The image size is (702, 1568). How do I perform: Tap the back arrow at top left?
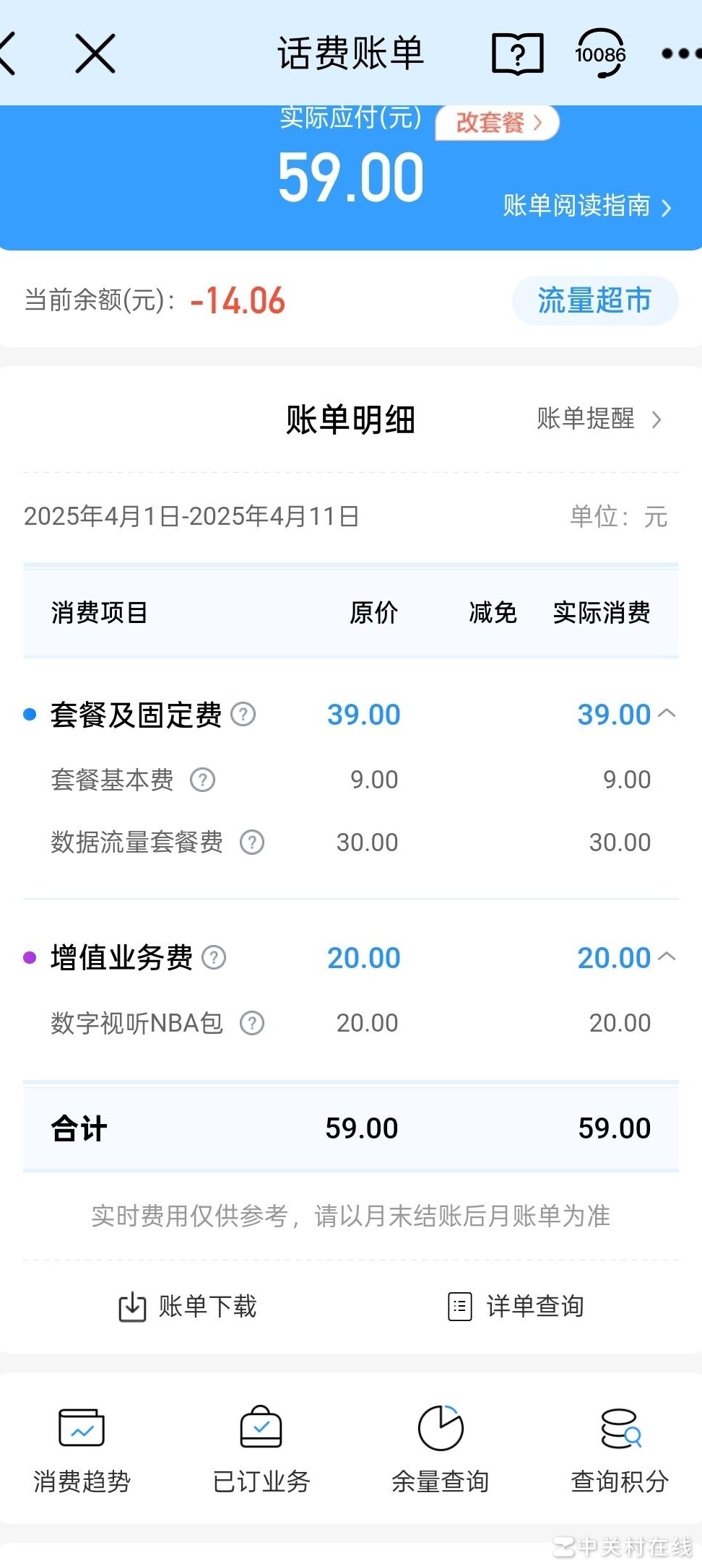pyautogui.click(x=7, y=53)
